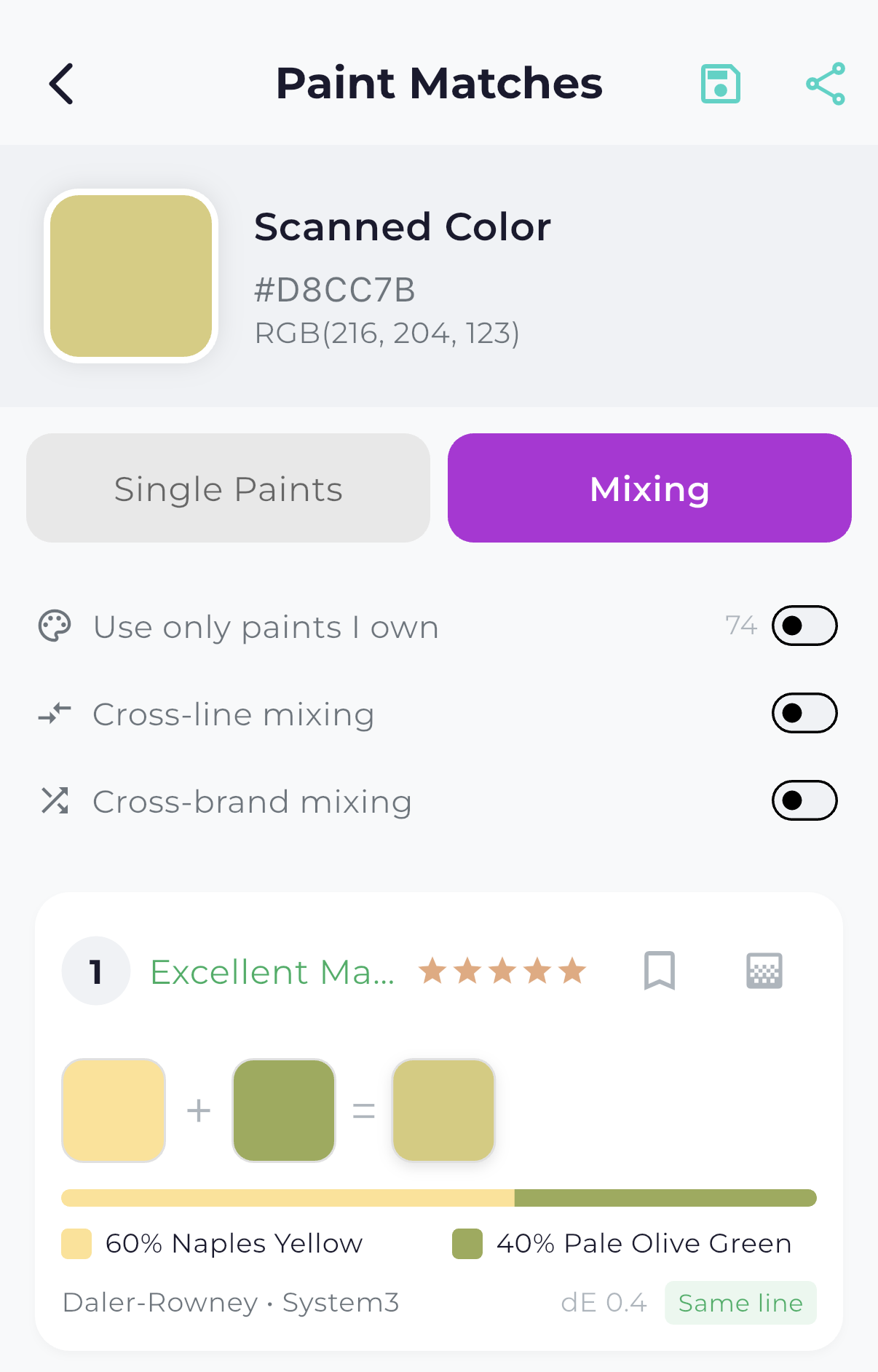Screen dimensions: 878x1372
Task: Click the Same line badge
Action: [740, 1304]
